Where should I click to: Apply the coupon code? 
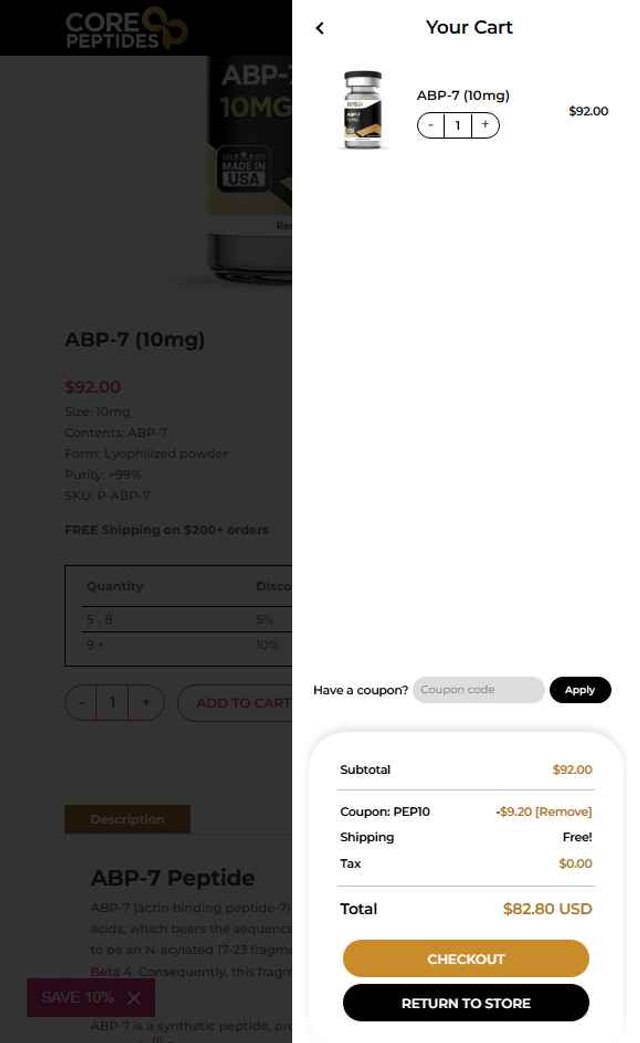pos(580,690)
